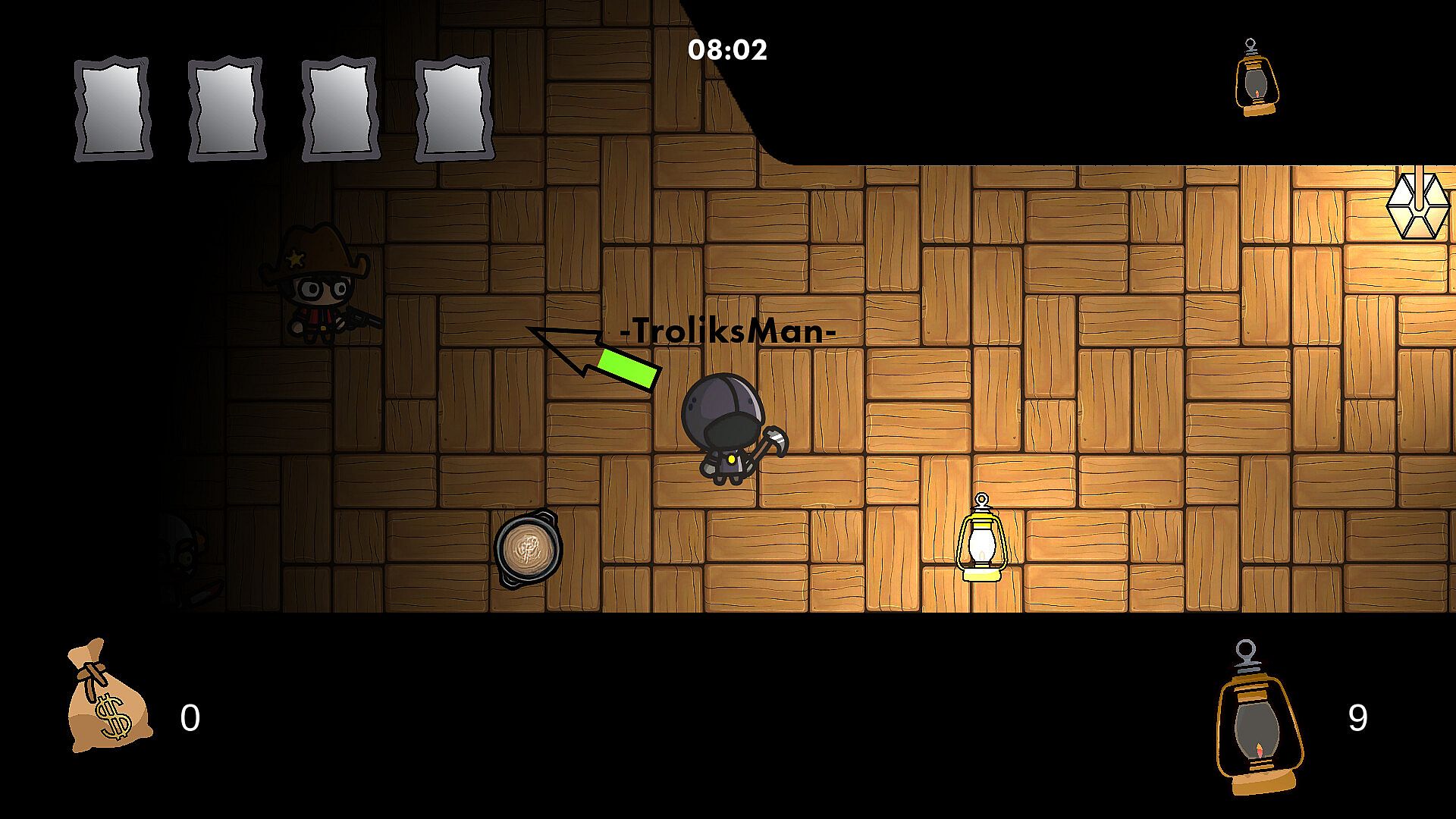This screenshot has height=819, width=1456.
Task: Use the lantern with count 9
Action: pos(1259,718)
